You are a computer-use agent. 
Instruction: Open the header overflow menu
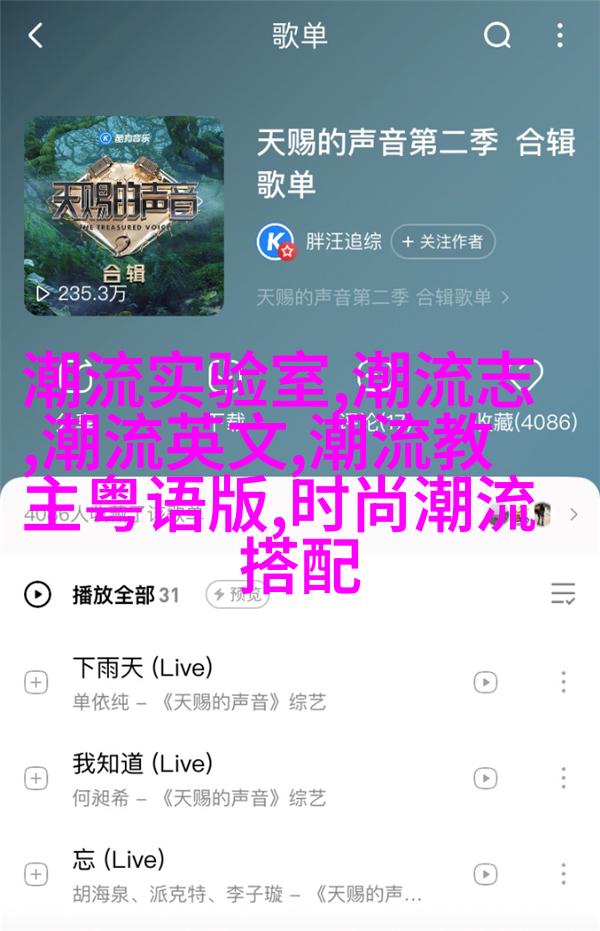coord(562,37)
